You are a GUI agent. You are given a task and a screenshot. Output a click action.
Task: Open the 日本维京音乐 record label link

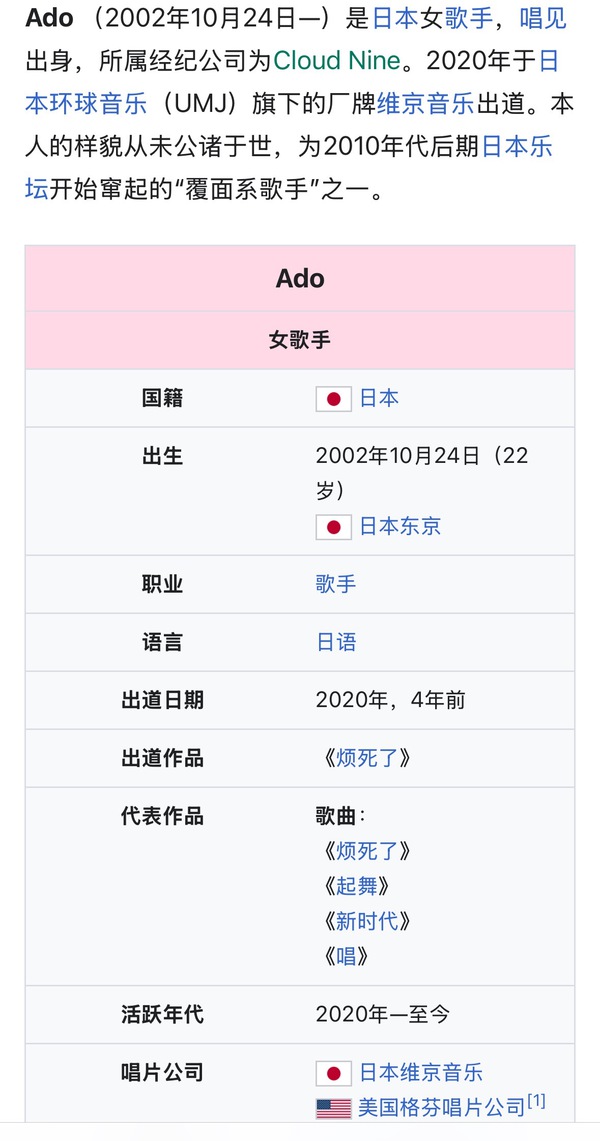(421, 1072)
